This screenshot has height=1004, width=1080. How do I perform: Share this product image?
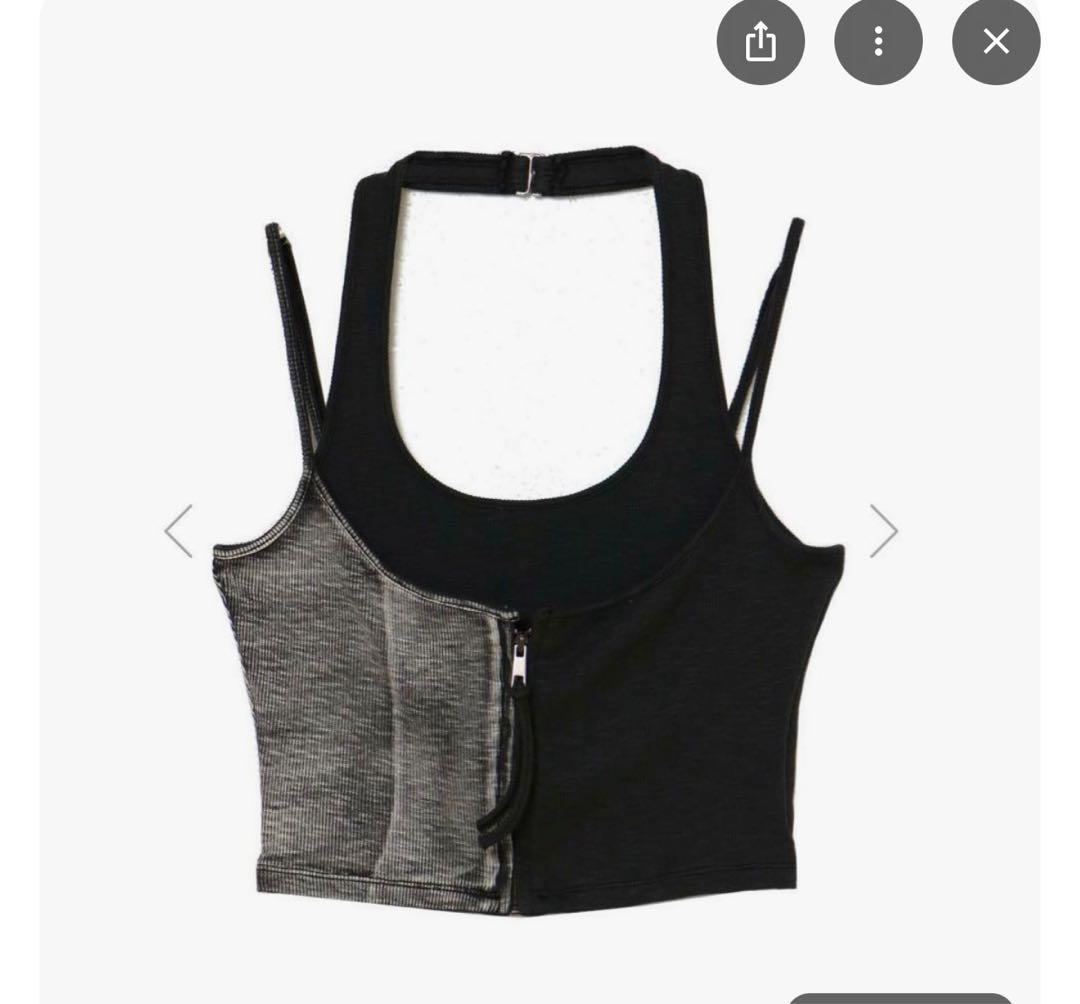click(760, 41)
